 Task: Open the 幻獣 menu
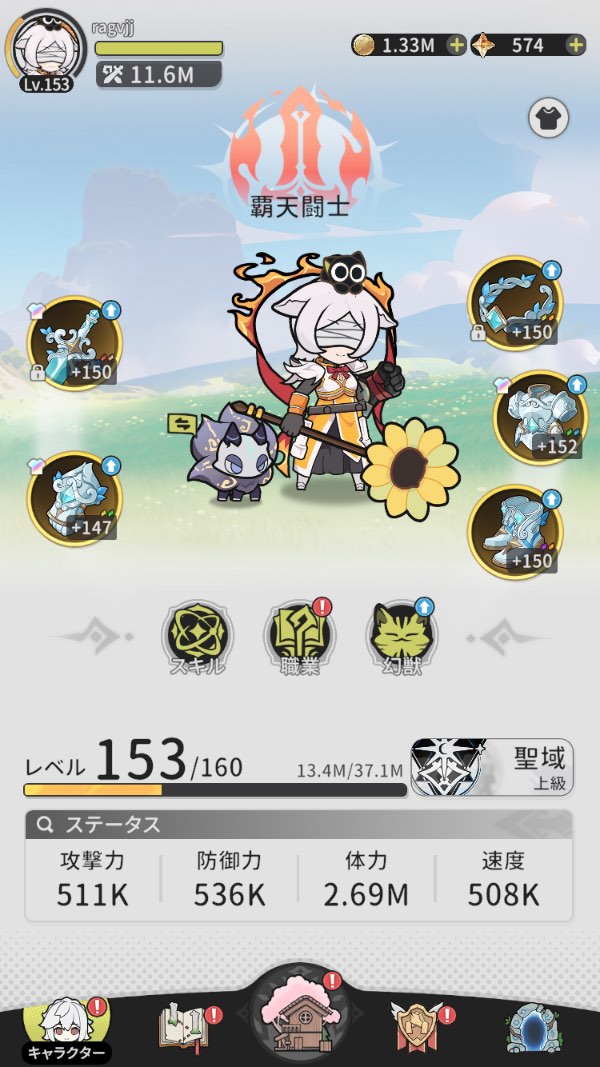402,638
